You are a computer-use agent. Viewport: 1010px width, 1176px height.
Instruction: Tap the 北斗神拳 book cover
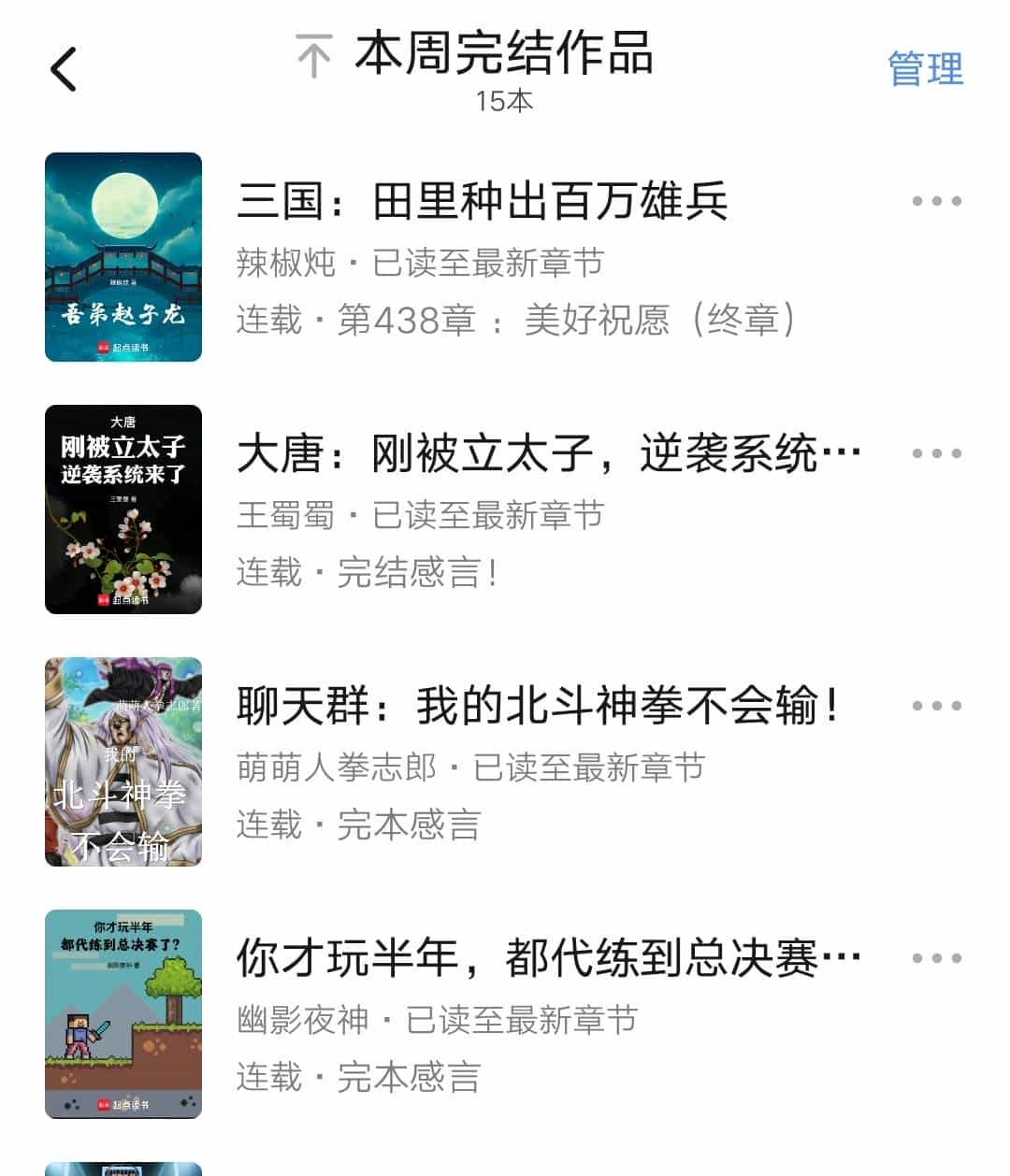pos(123,761)
